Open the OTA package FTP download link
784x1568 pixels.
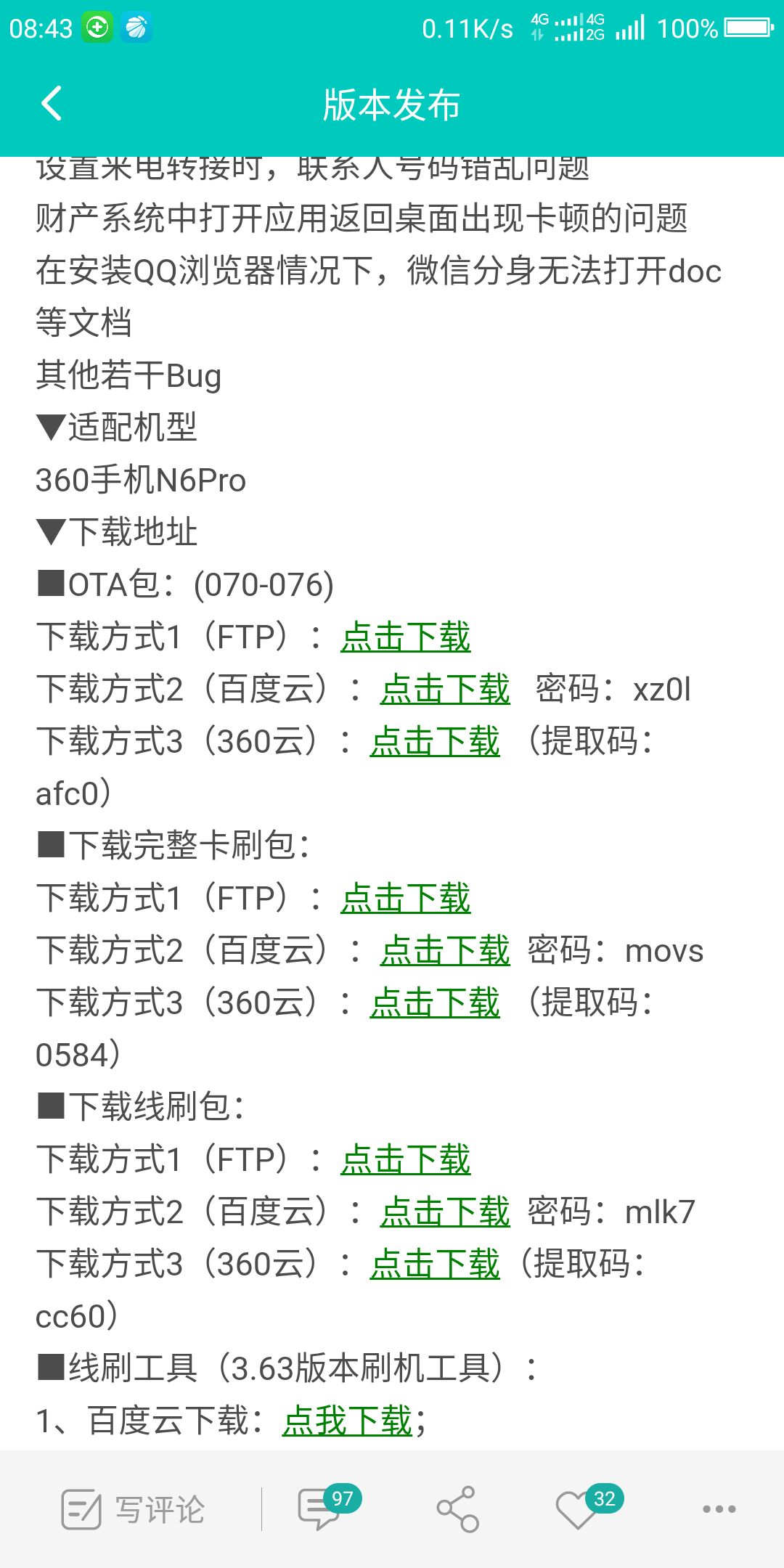point(405,637)
